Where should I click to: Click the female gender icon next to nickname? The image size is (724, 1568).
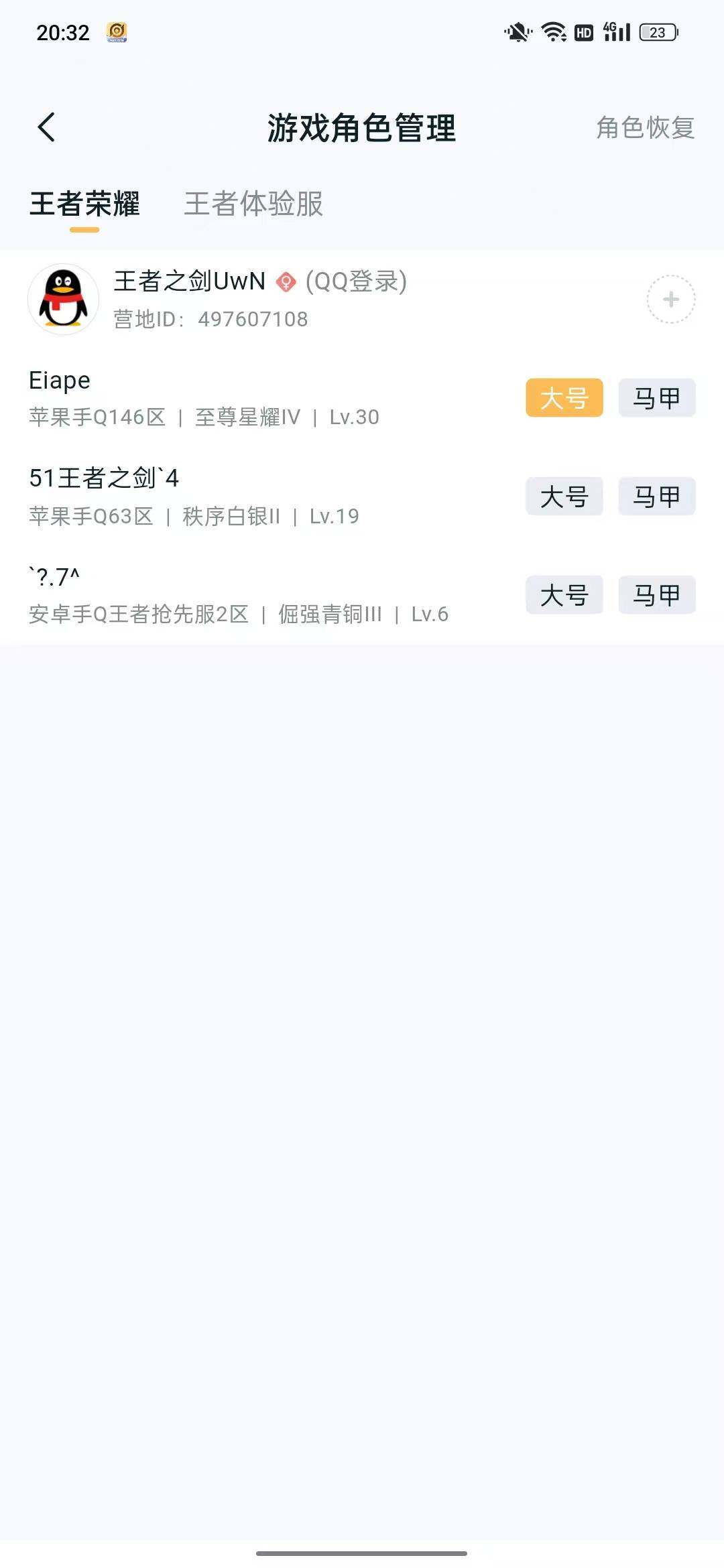coord(288,281)
